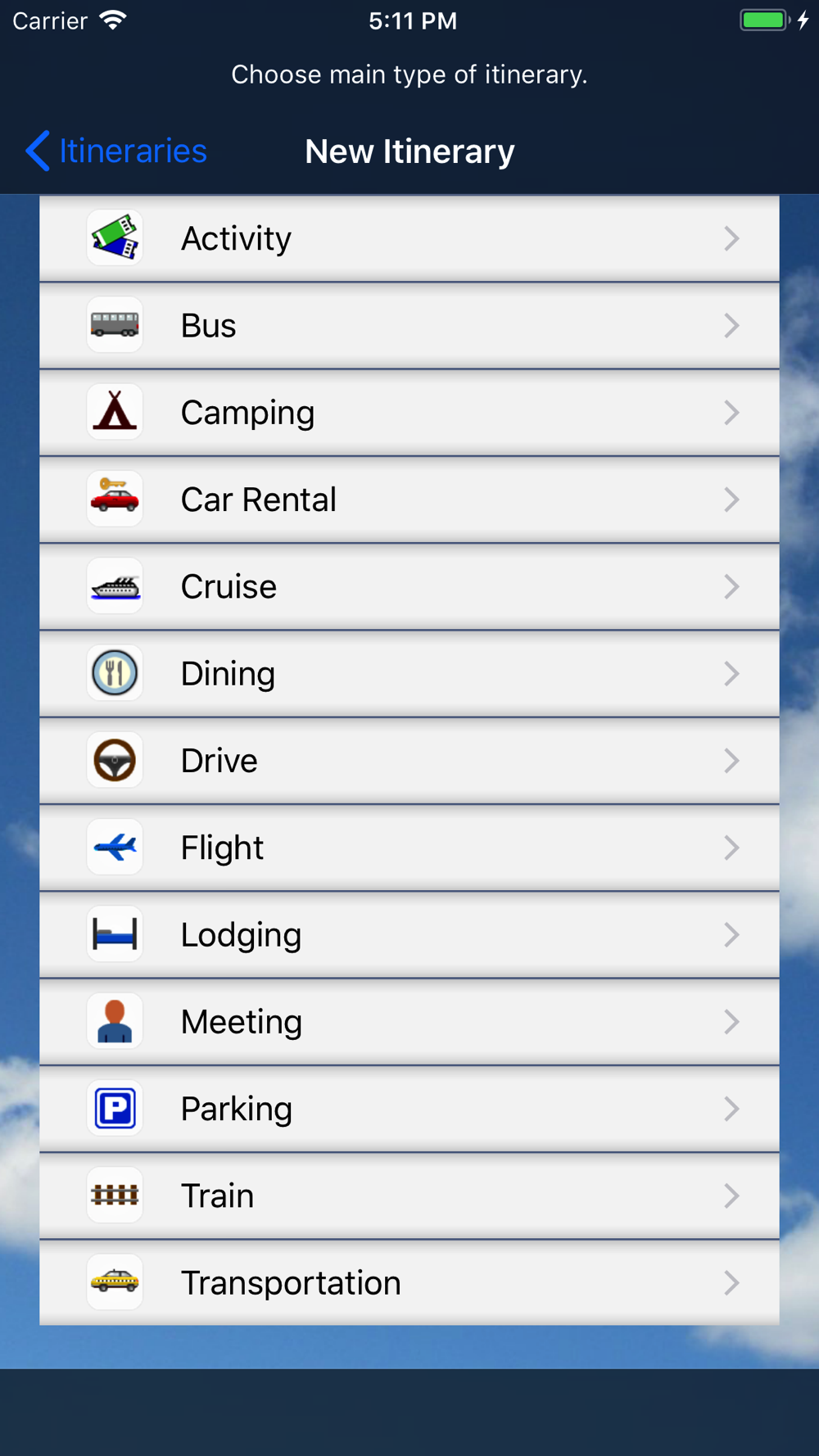
Task: Select the Cruise itinerary type
Action: (409, 586)
